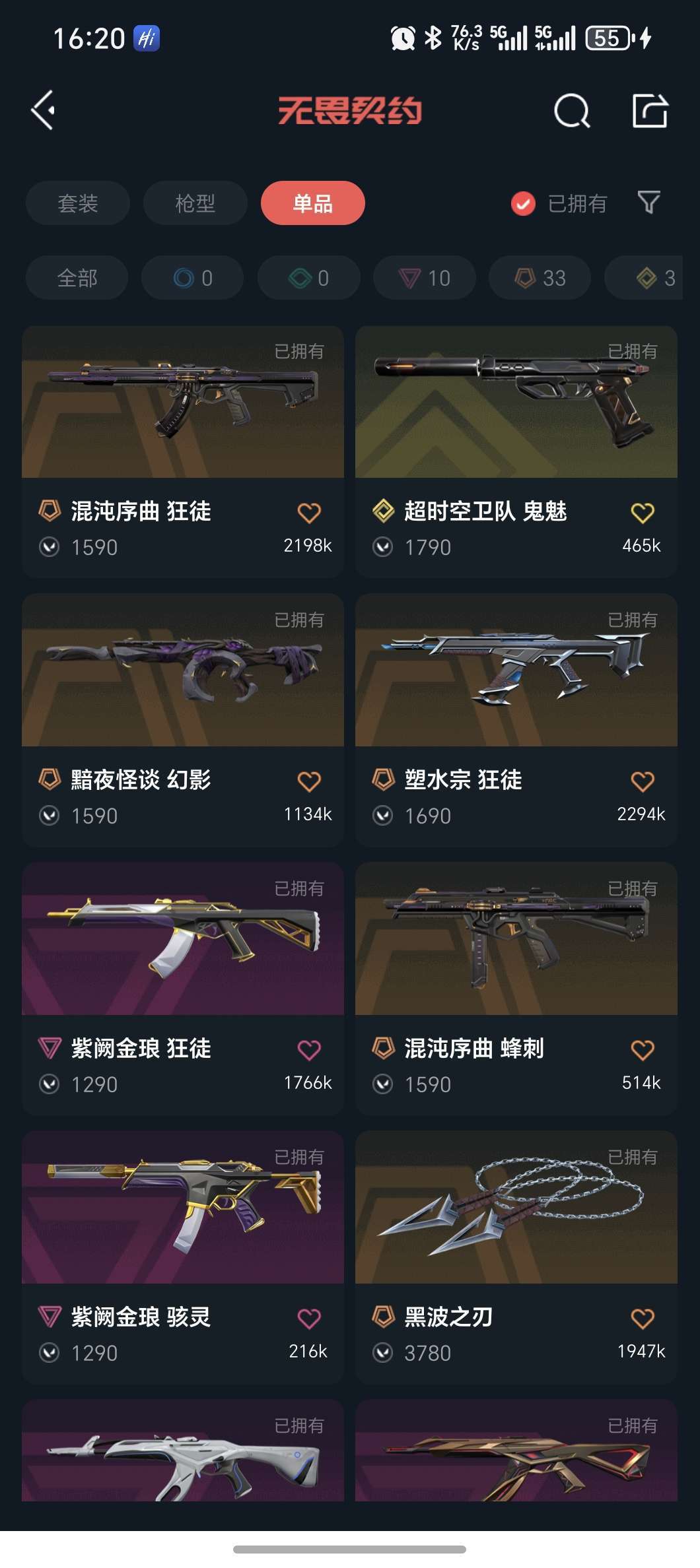Screen dimensions: 700x1568
Task: Switch to the 套装 tab
Action: pos(77,203)
